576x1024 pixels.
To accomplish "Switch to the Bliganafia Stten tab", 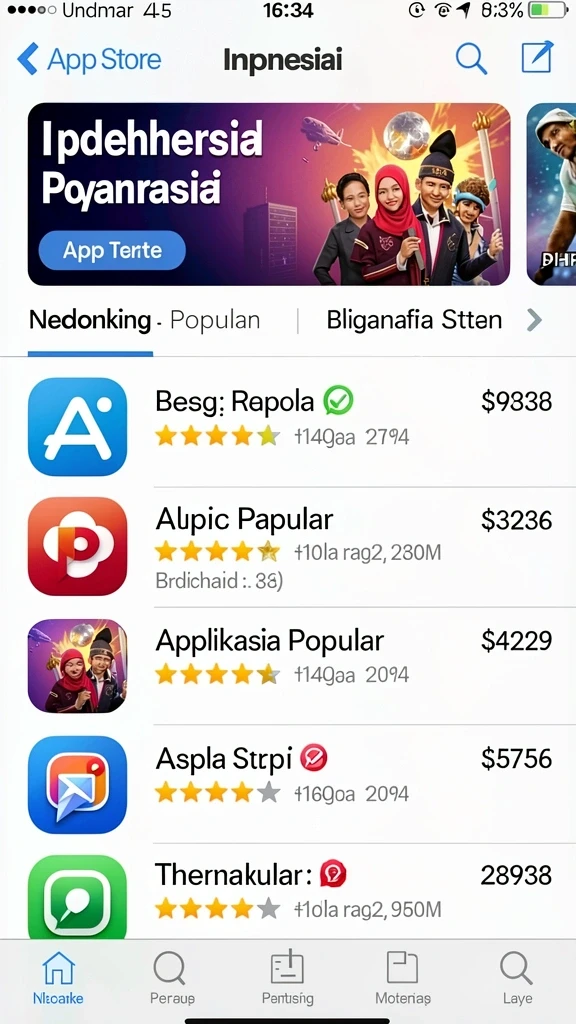I will pos(414,321).
